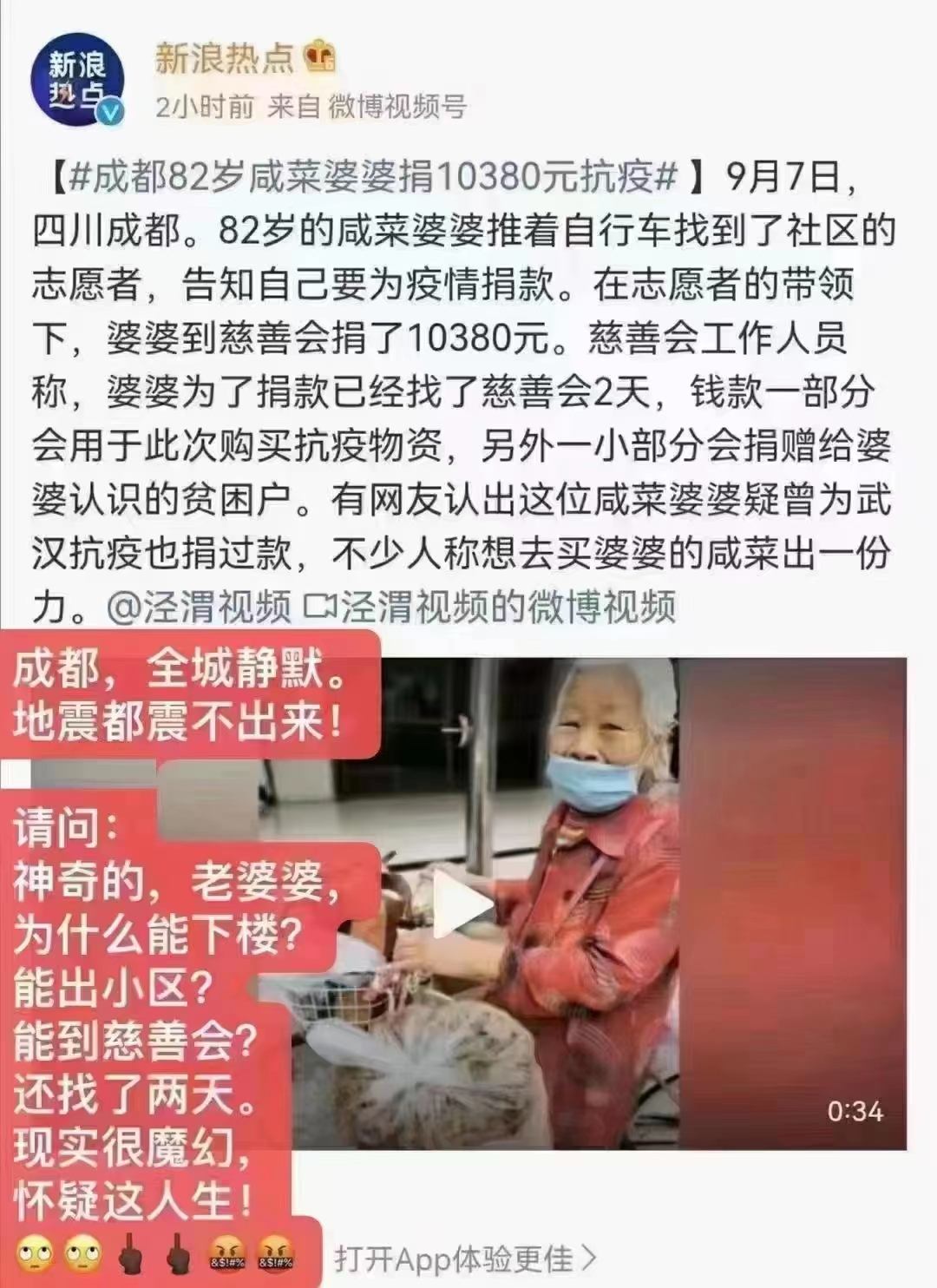Open the #成都82岁咸菜婆婆捐10380元抗疫# hashtag
The image size is (937, 1288).
point(373,177)
